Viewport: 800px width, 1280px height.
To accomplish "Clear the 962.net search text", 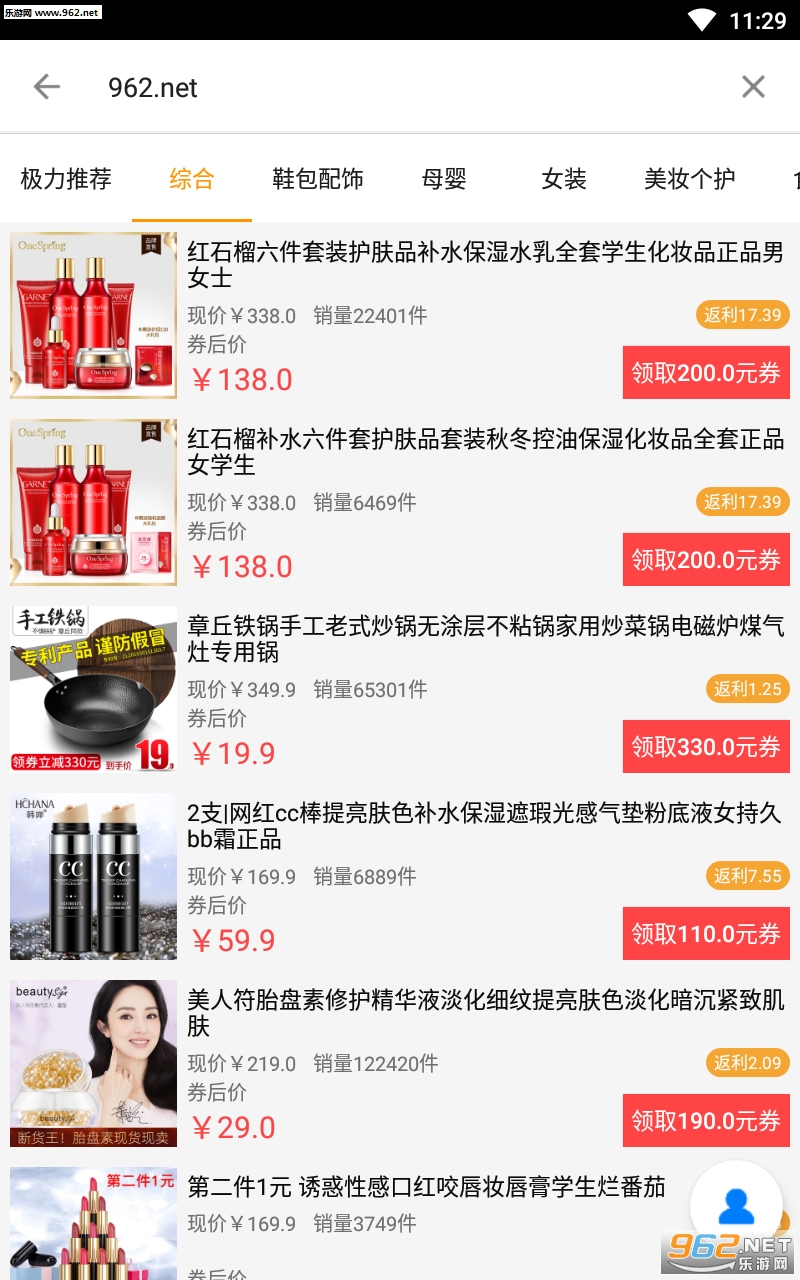I will tap(752, 87).
